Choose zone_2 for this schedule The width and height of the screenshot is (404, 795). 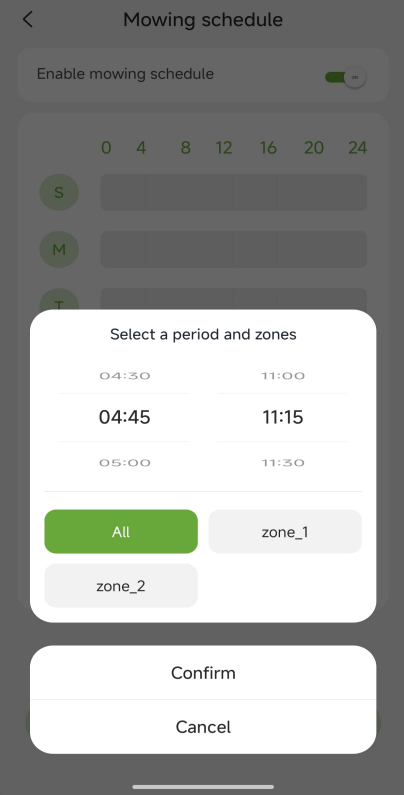click(121, 586)
